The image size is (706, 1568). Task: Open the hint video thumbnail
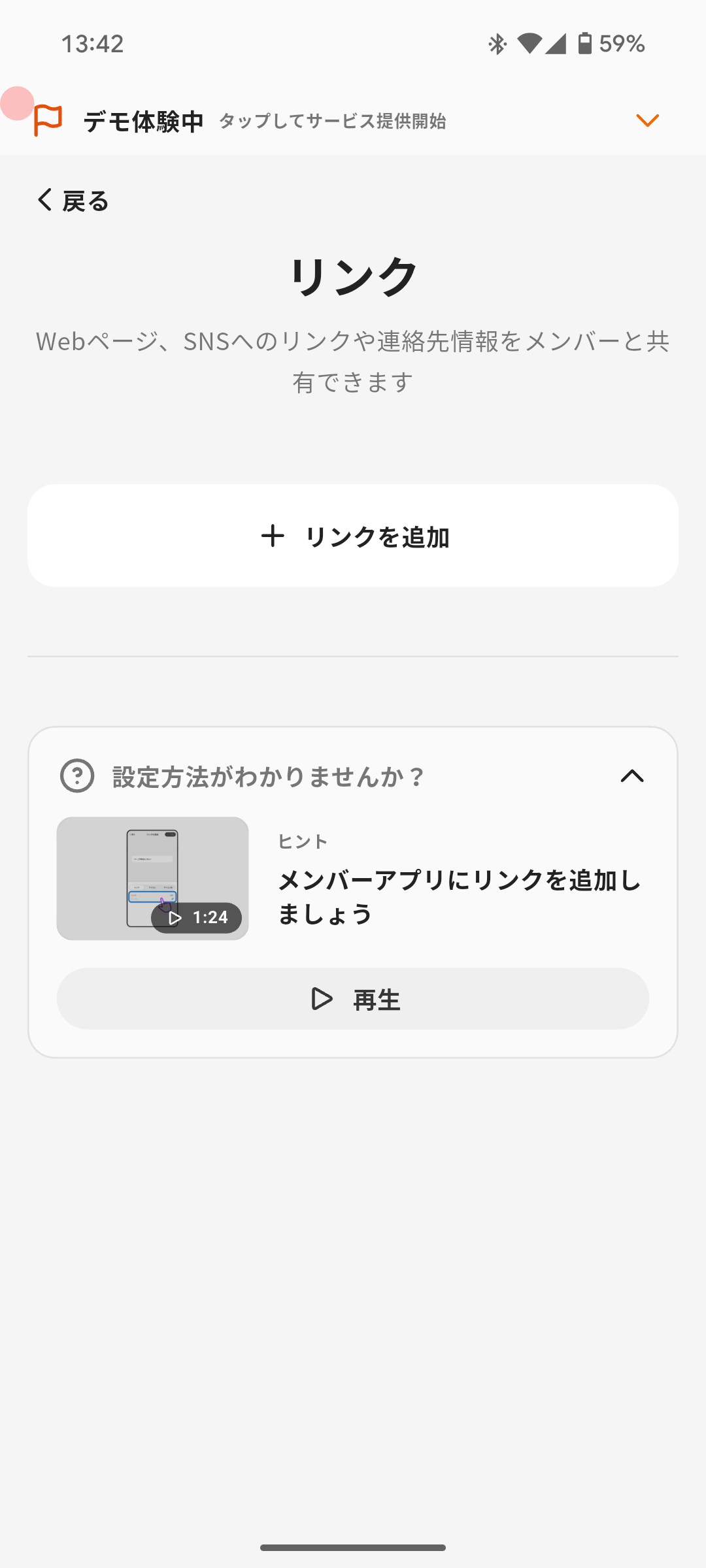point(154,877)
